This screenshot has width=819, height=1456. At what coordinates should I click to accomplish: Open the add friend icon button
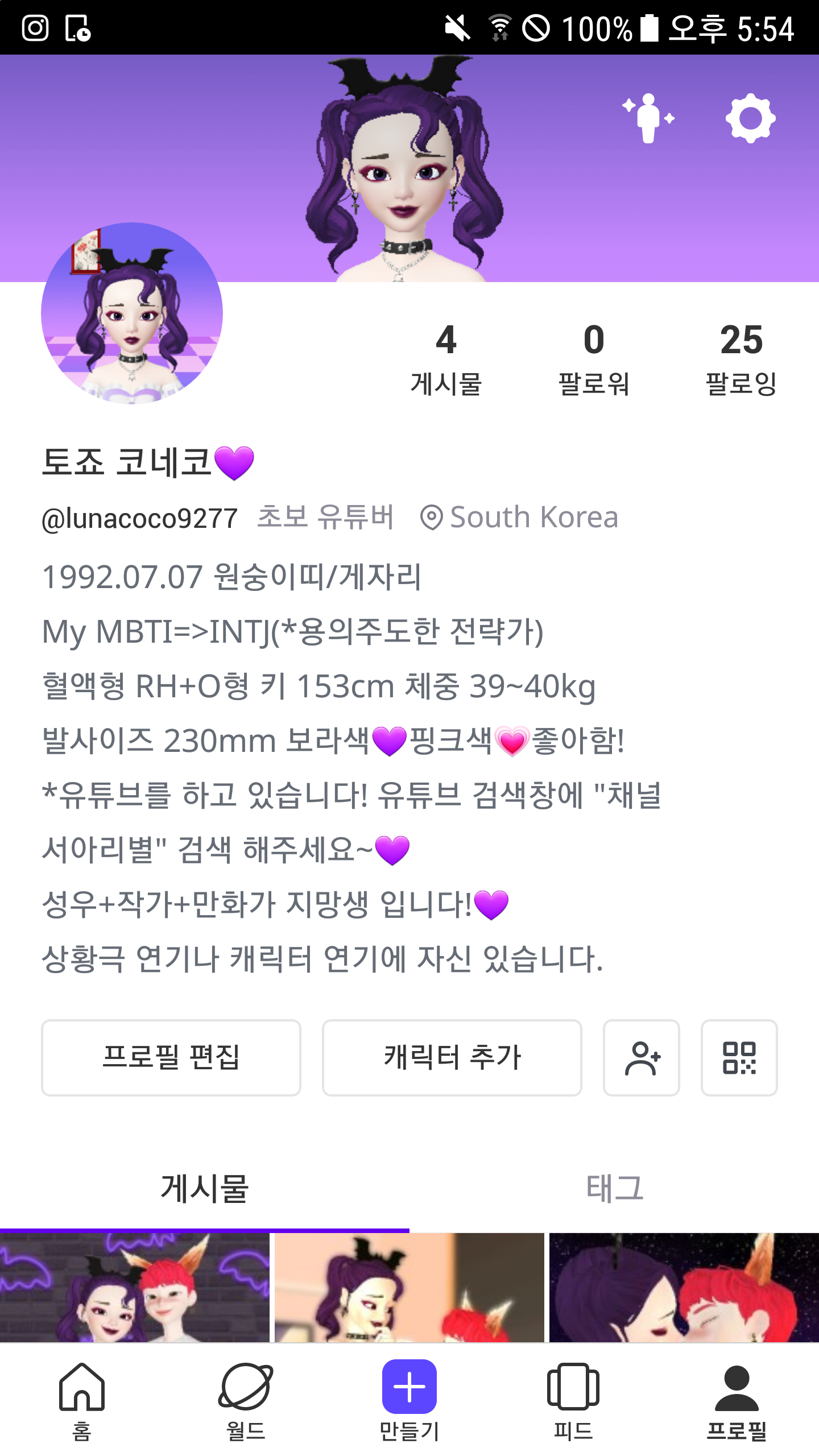point(641,1057)
